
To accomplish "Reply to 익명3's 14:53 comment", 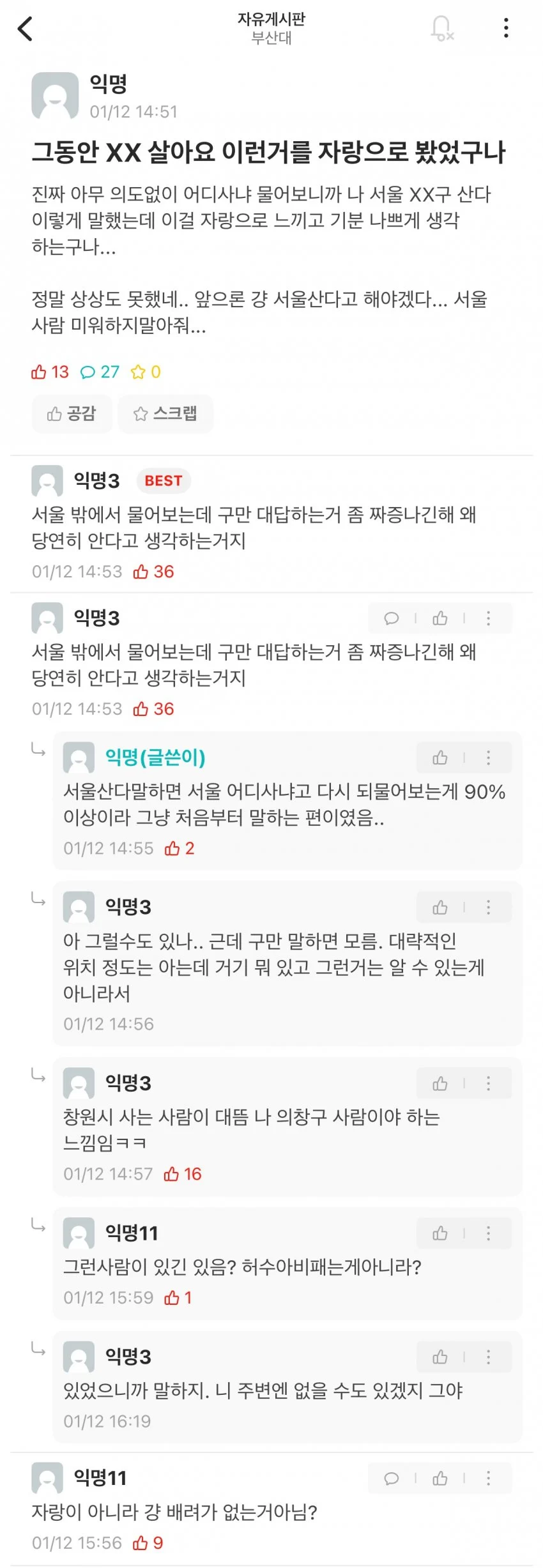I will tap(391, 618).
